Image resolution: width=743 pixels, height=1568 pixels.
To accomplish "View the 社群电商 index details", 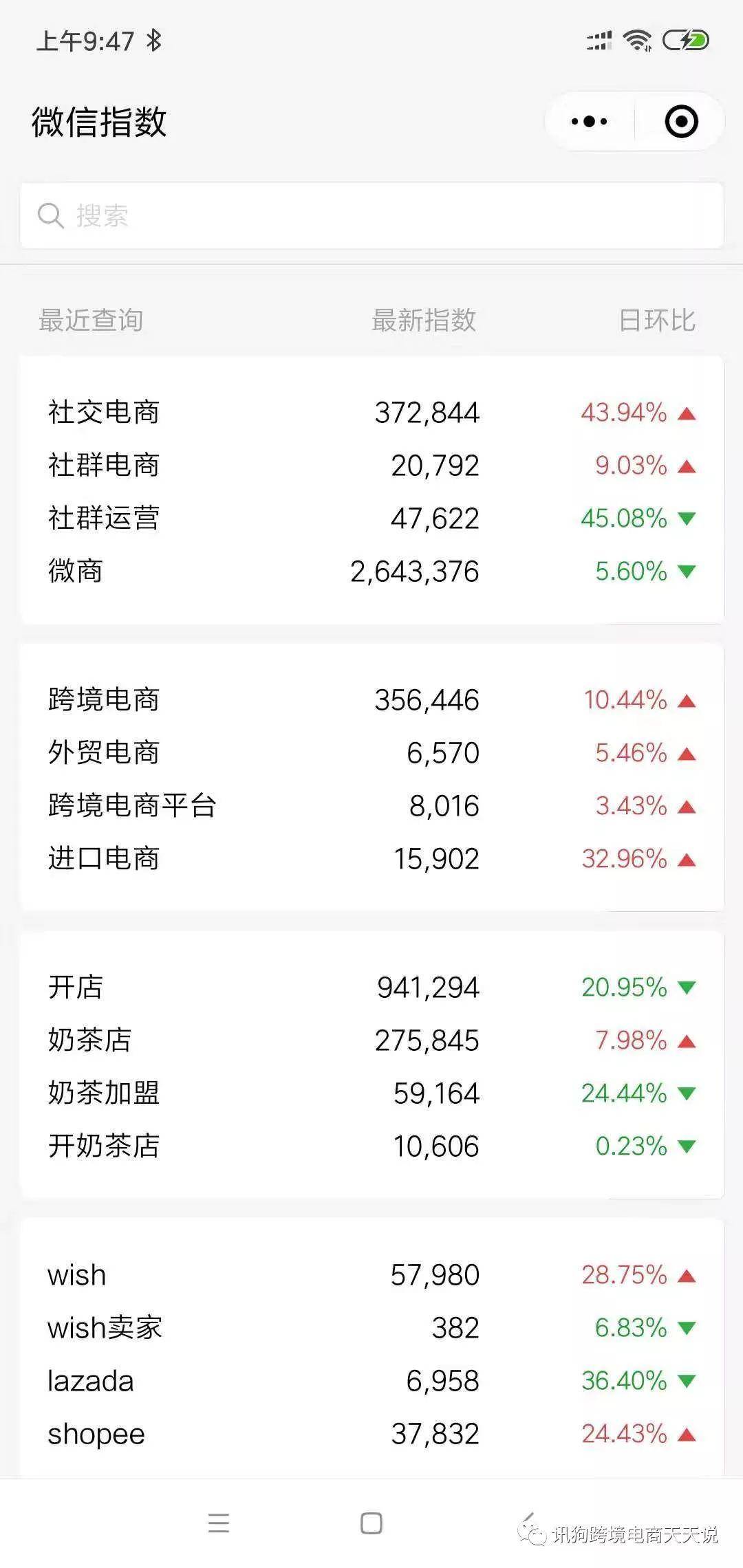I will click(371, 466).
